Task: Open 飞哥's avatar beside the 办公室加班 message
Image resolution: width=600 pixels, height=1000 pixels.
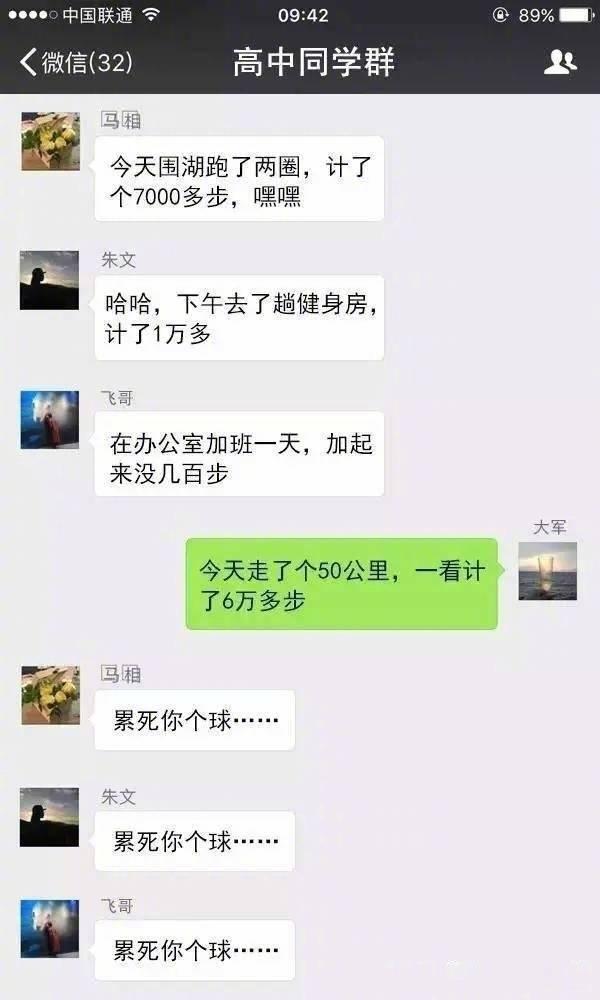Action: click(50, 419)
